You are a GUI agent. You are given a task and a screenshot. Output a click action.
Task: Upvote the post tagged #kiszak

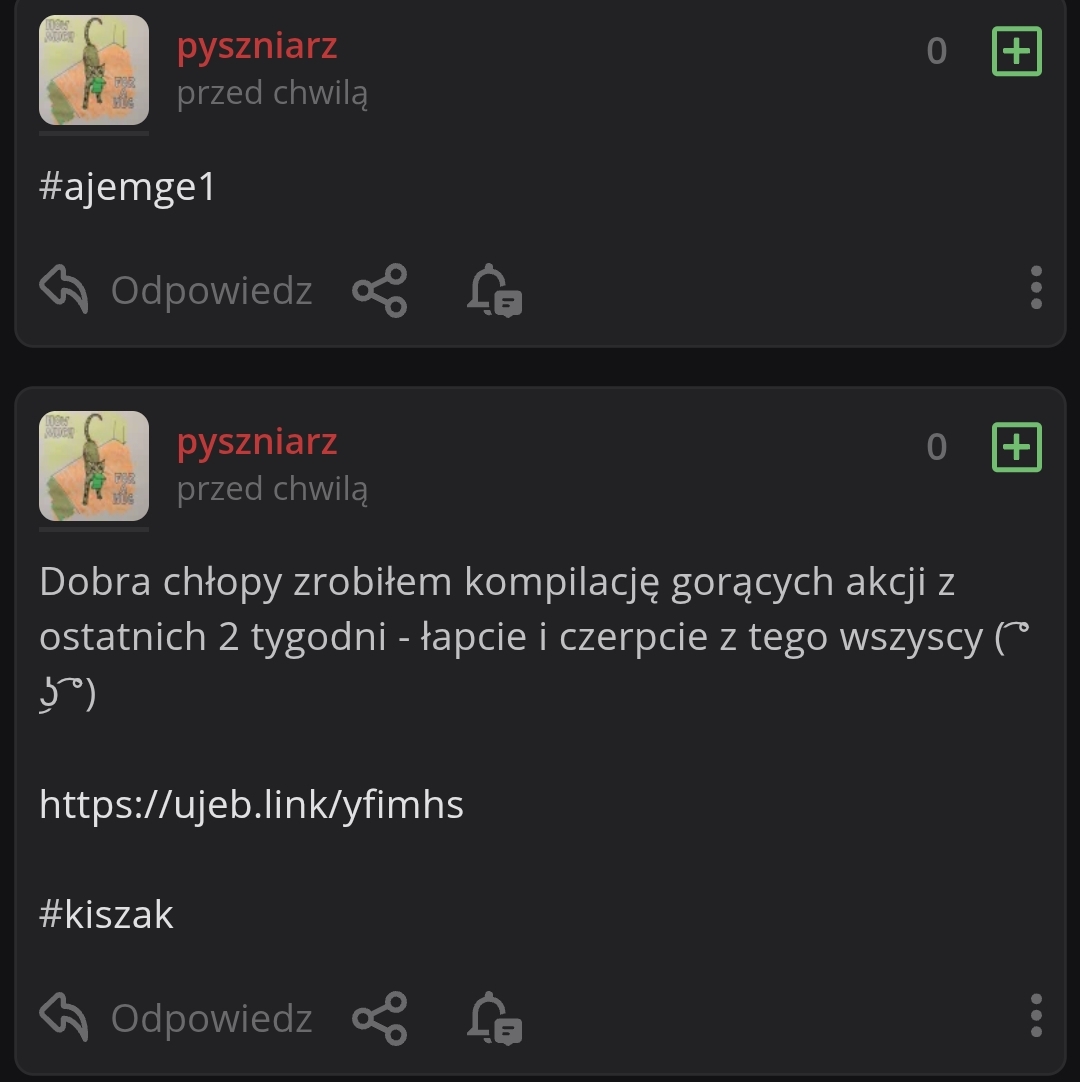coord(1016,447)
